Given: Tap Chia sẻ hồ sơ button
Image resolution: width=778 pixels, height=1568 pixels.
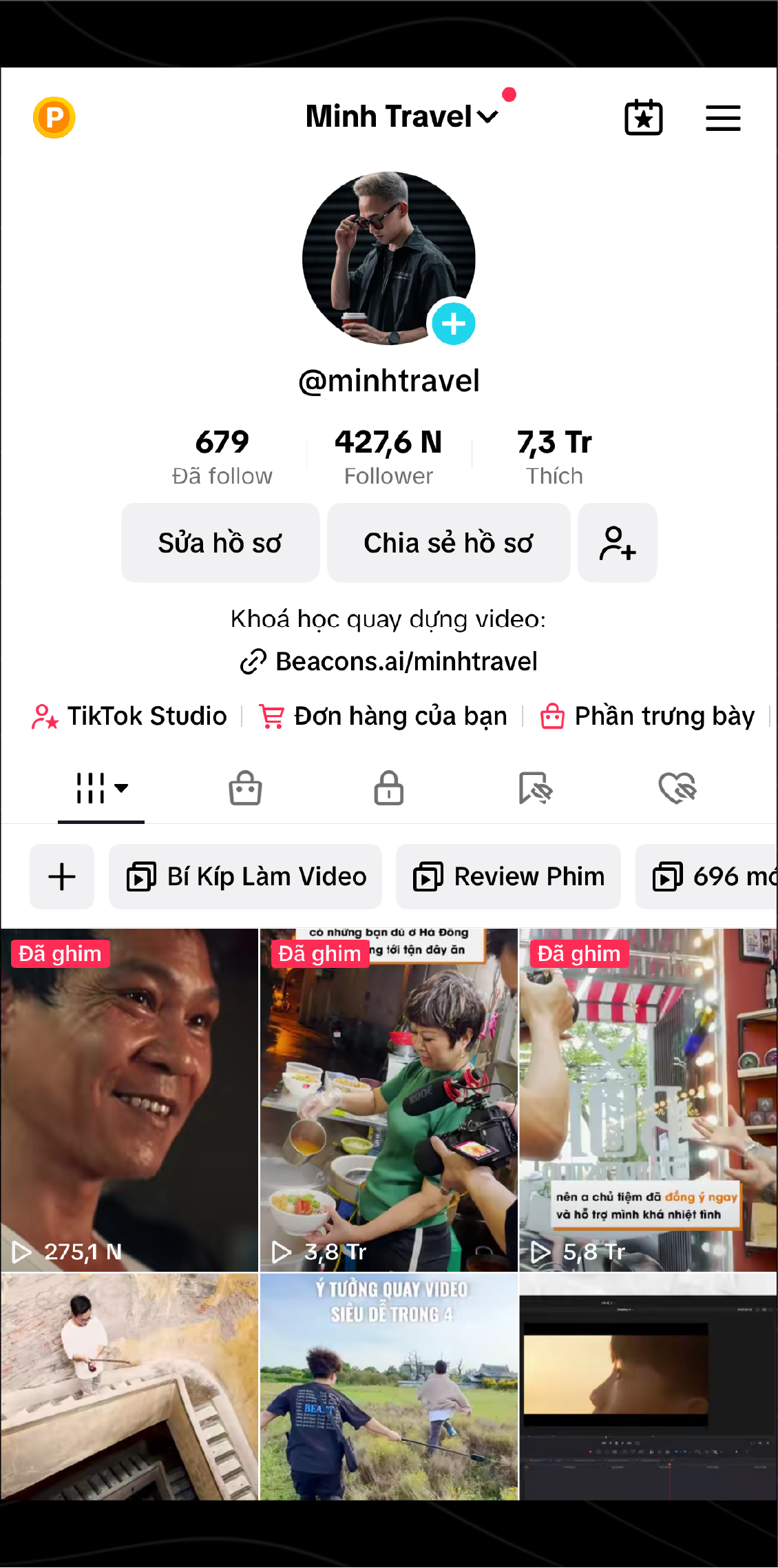Looking at the screenshot, I should tap(448, 543).
